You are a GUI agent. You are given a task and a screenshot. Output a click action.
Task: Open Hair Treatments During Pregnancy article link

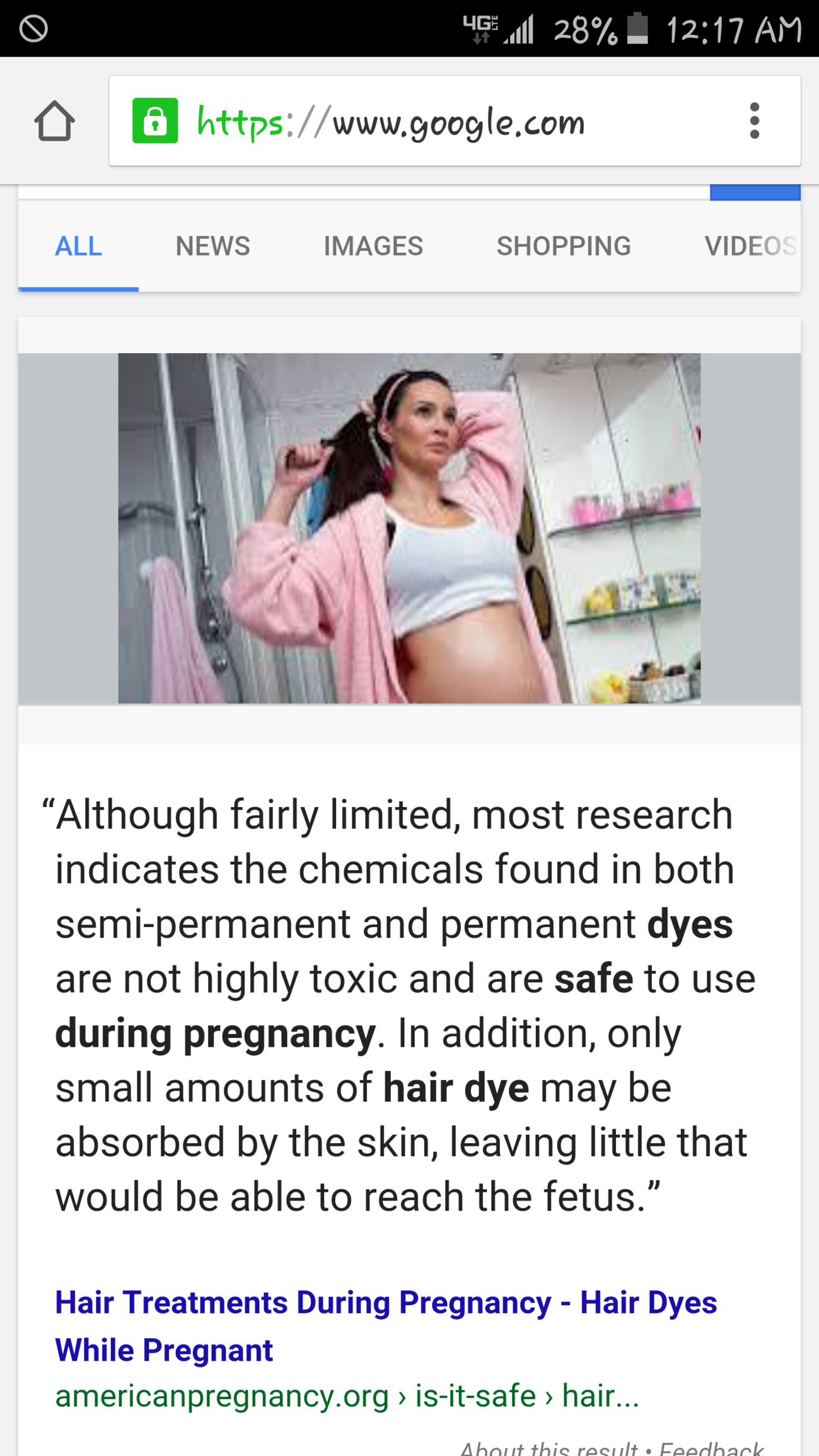[385, 1325]
